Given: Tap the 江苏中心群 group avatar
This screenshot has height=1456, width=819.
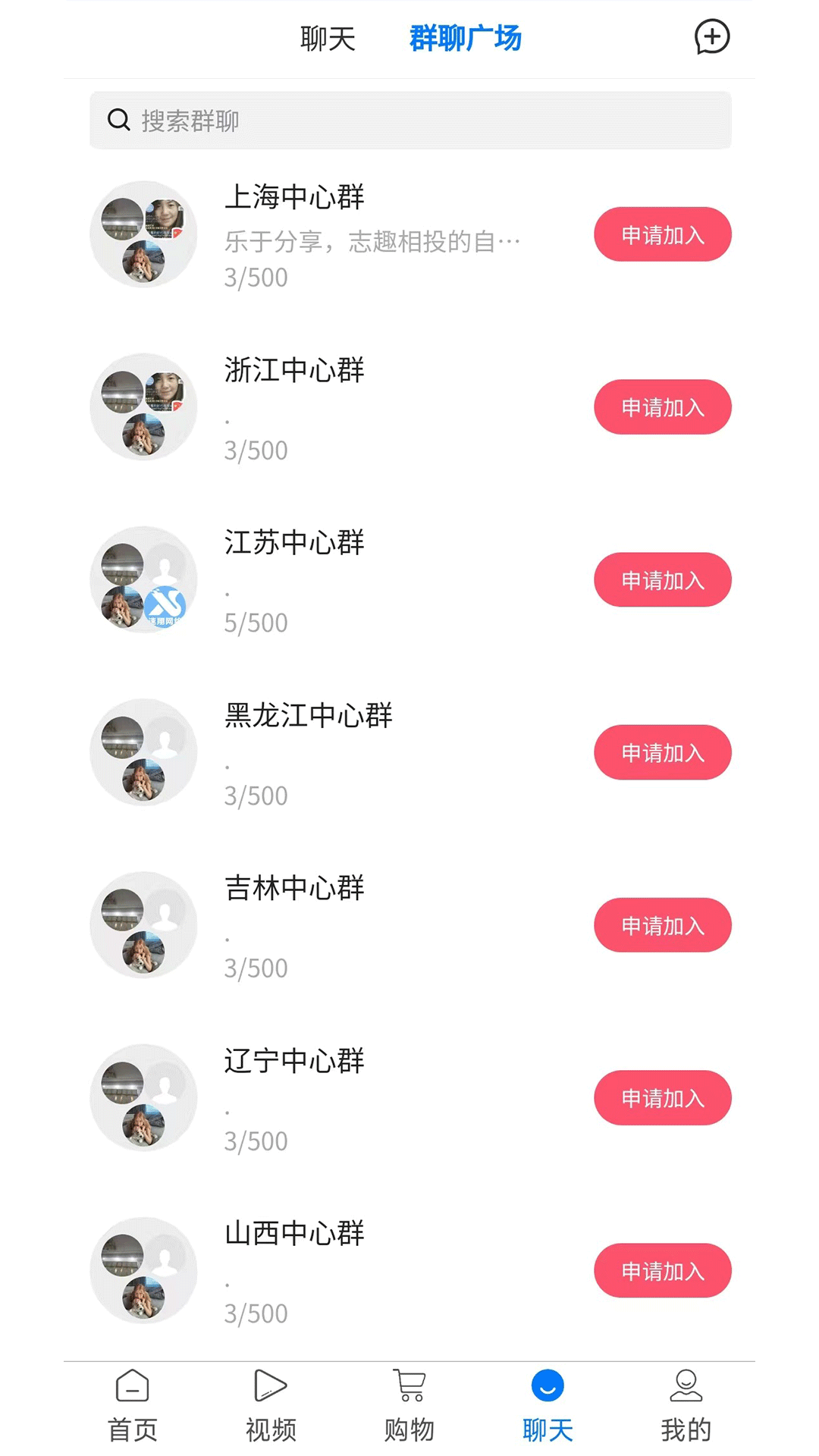Looking at the screenshot, I should [143, 579].
